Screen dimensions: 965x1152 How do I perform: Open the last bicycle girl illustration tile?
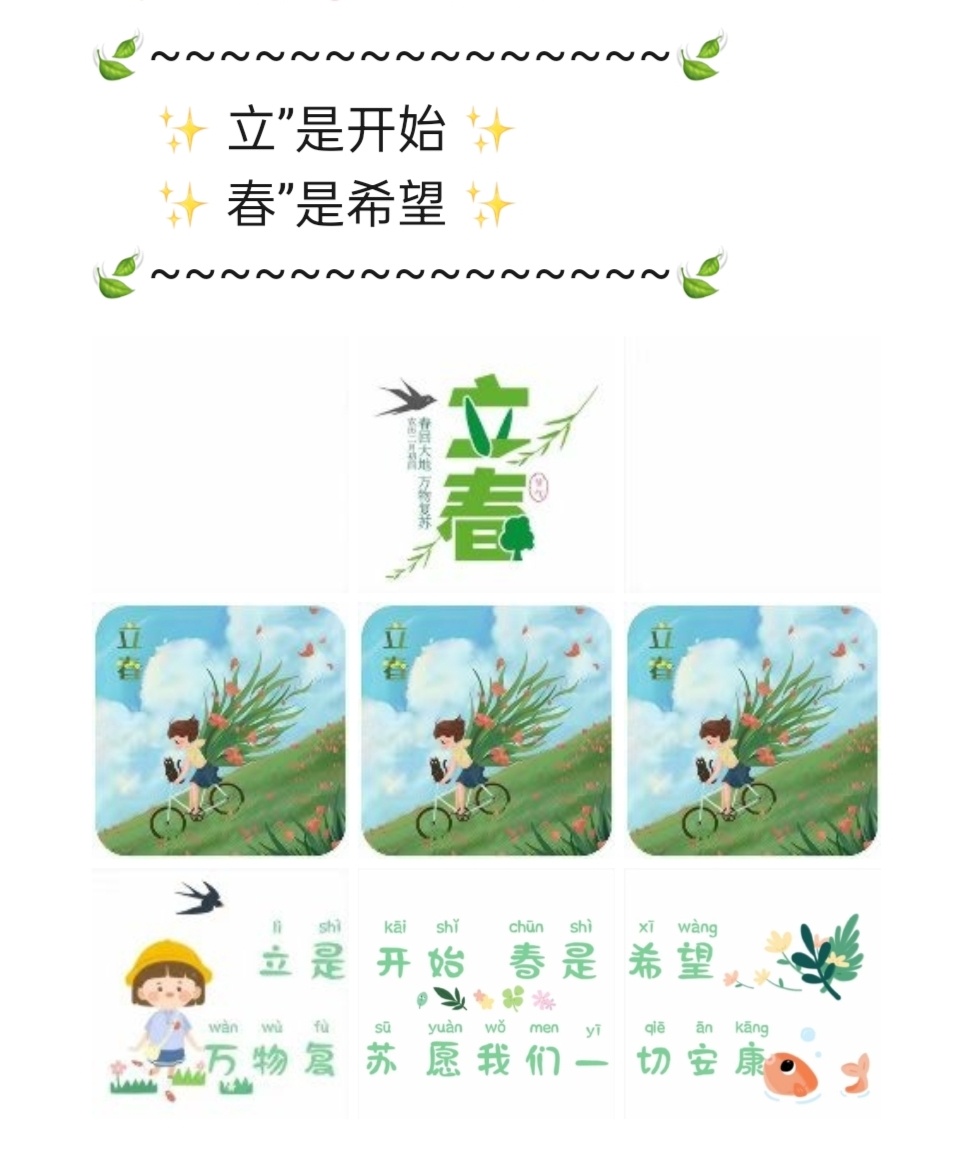click(752, 730)
